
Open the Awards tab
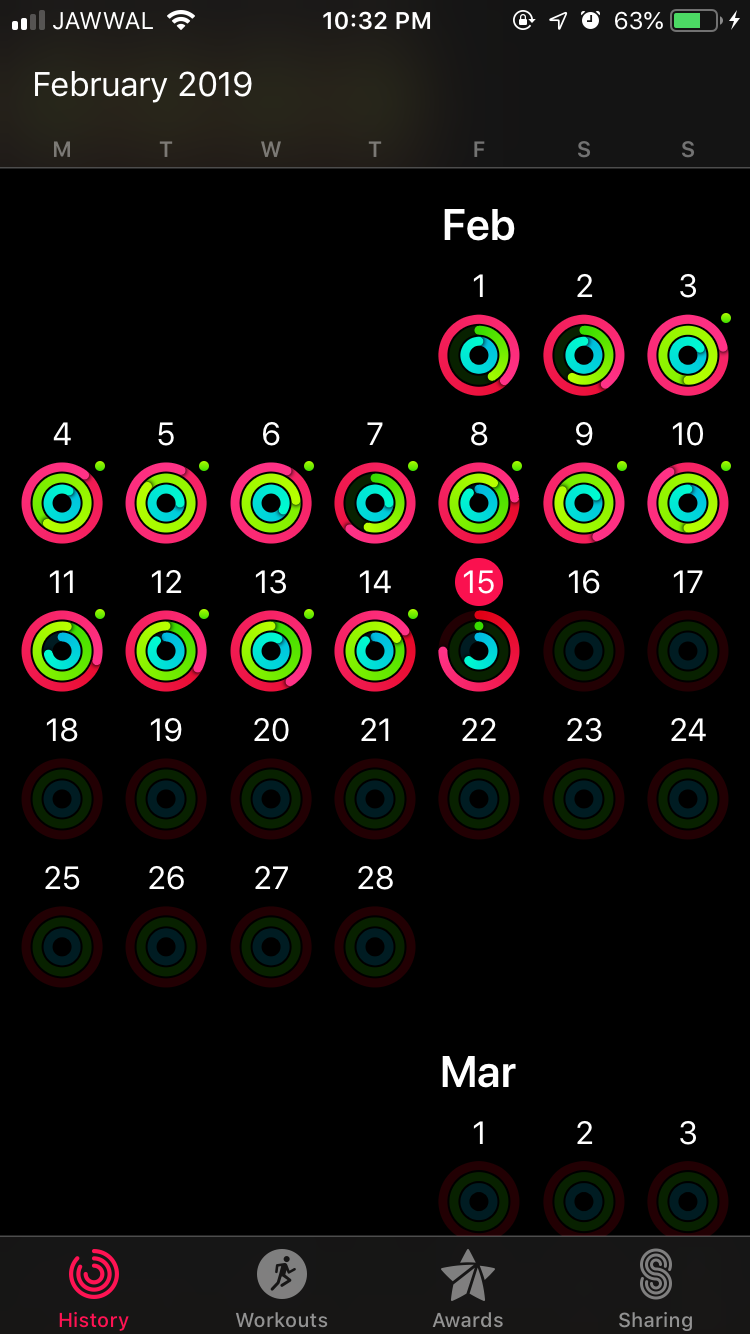point(468,1288)
